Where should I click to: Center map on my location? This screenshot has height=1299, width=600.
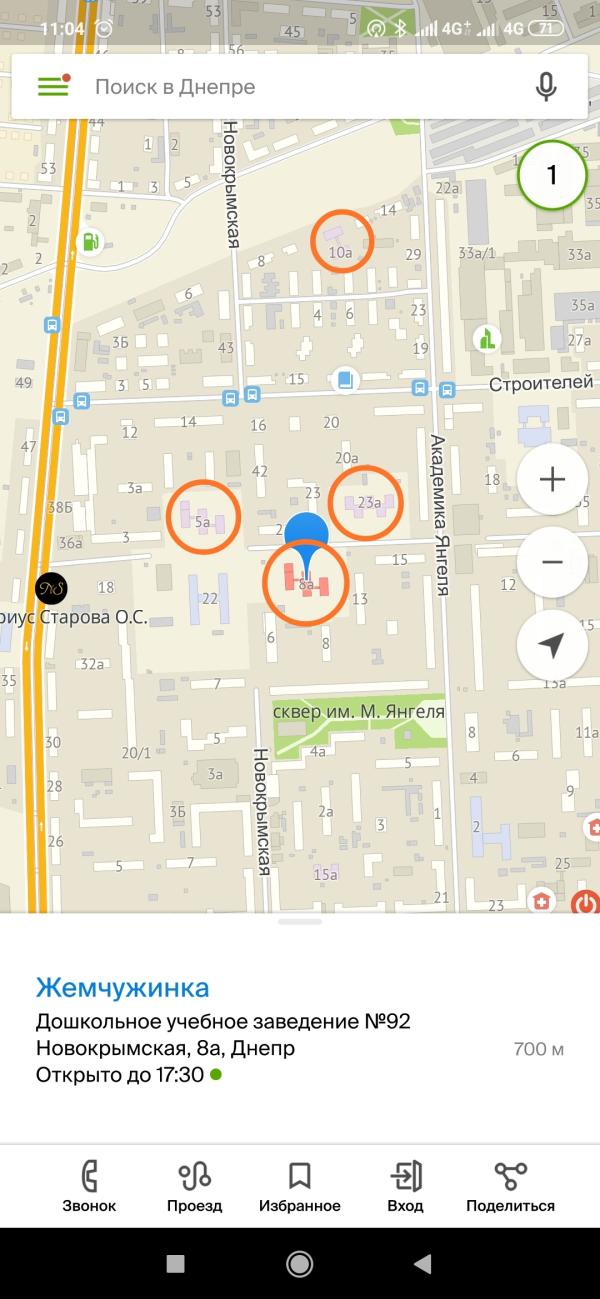552,645
